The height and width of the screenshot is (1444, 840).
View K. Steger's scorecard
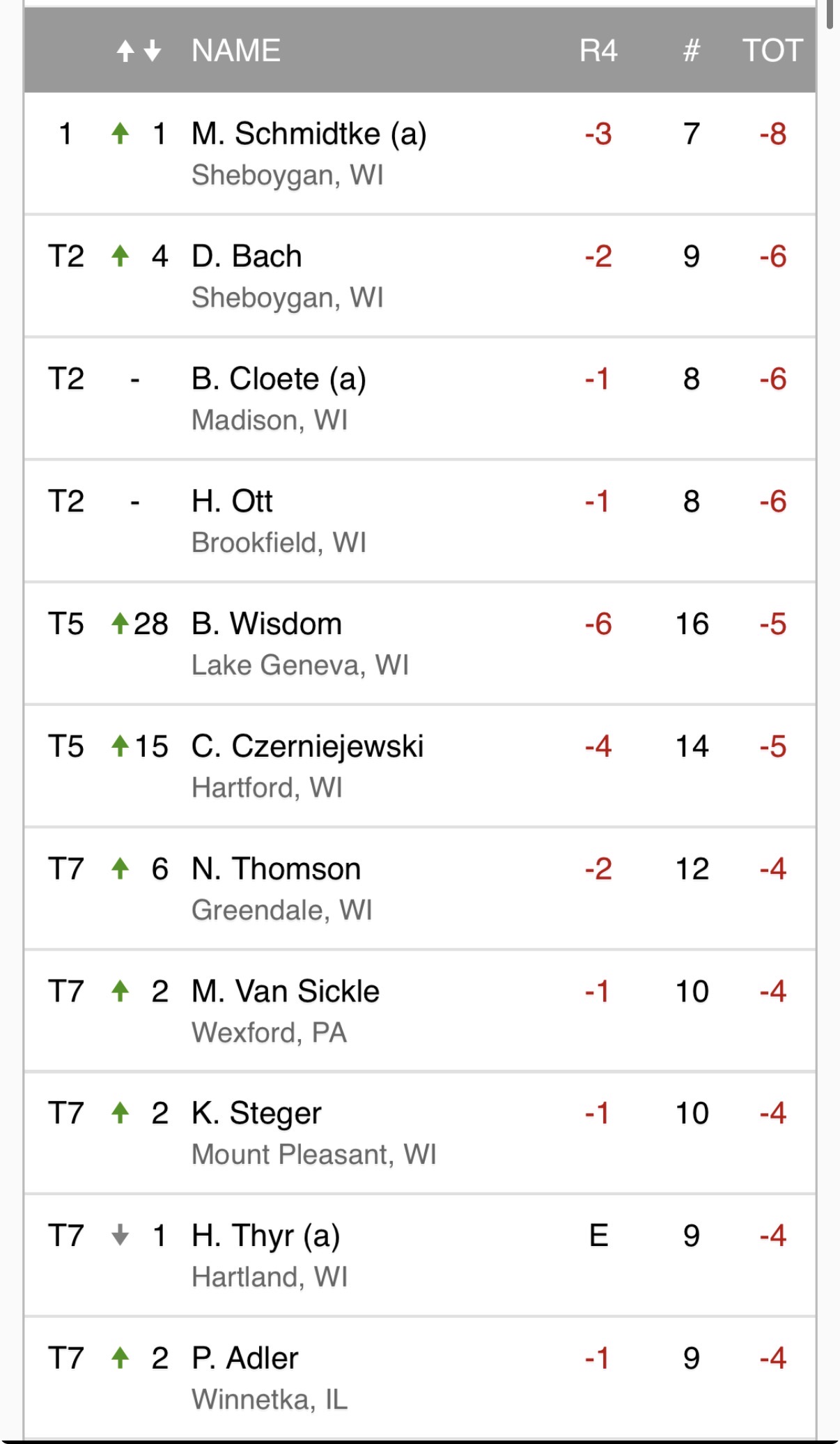click(x=420, y=1133)
